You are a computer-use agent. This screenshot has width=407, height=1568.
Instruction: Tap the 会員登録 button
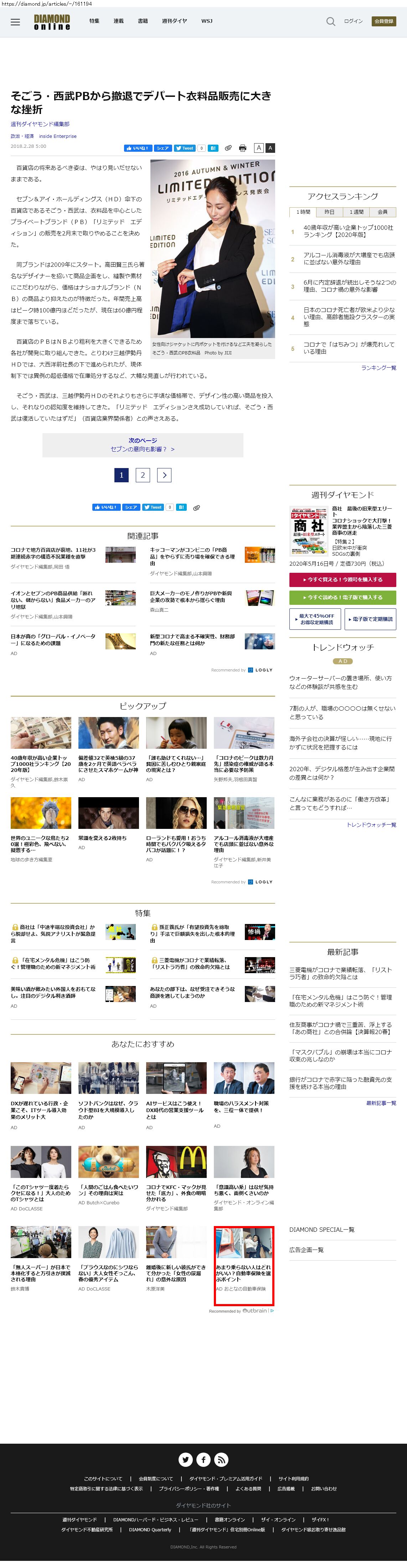384,21
